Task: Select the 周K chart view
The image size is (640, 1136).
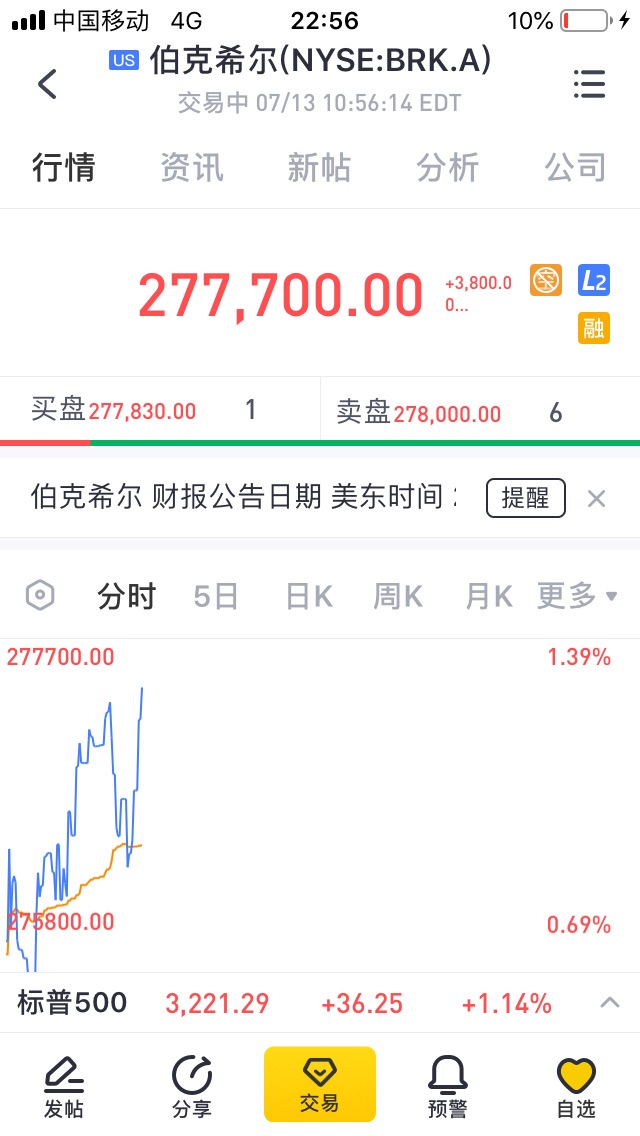Action: (x=398, y=597)
